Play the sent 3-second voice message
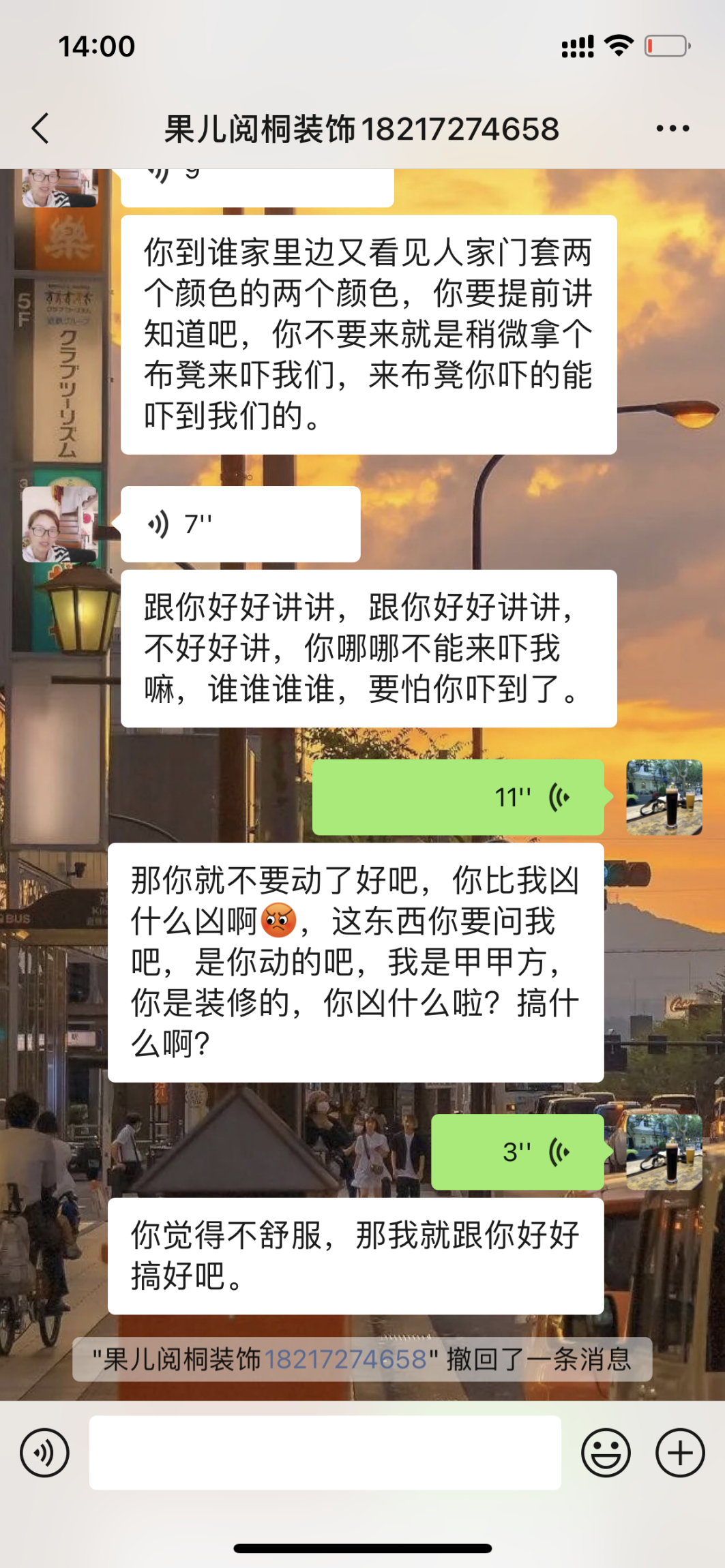 (517, 1152)
